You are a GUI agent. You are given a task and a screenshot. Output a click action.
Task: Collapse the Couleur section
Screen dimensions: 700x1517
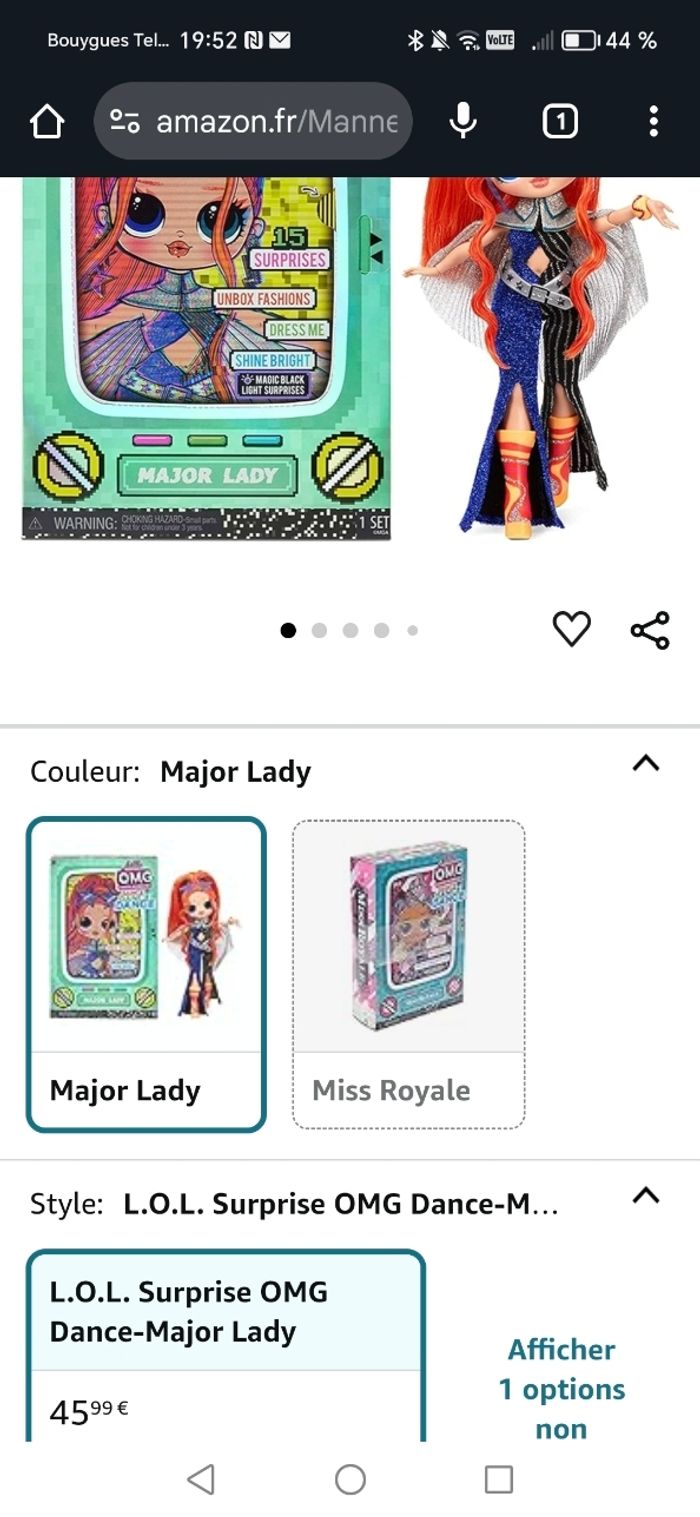click(x=646, y=764)
